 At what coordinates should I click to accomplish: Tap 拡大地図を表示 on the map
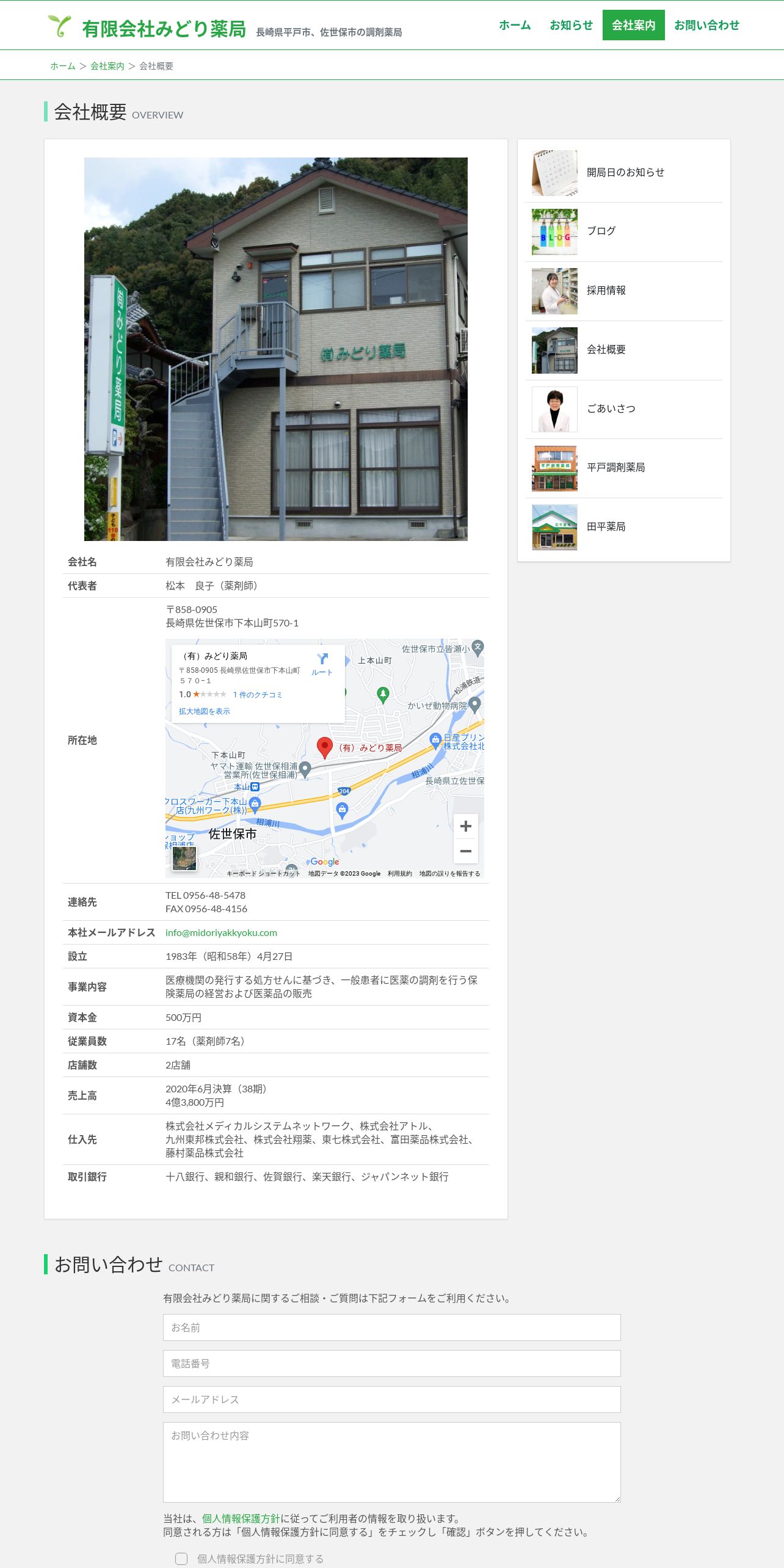pyautogui.click(x=205, y=711)
